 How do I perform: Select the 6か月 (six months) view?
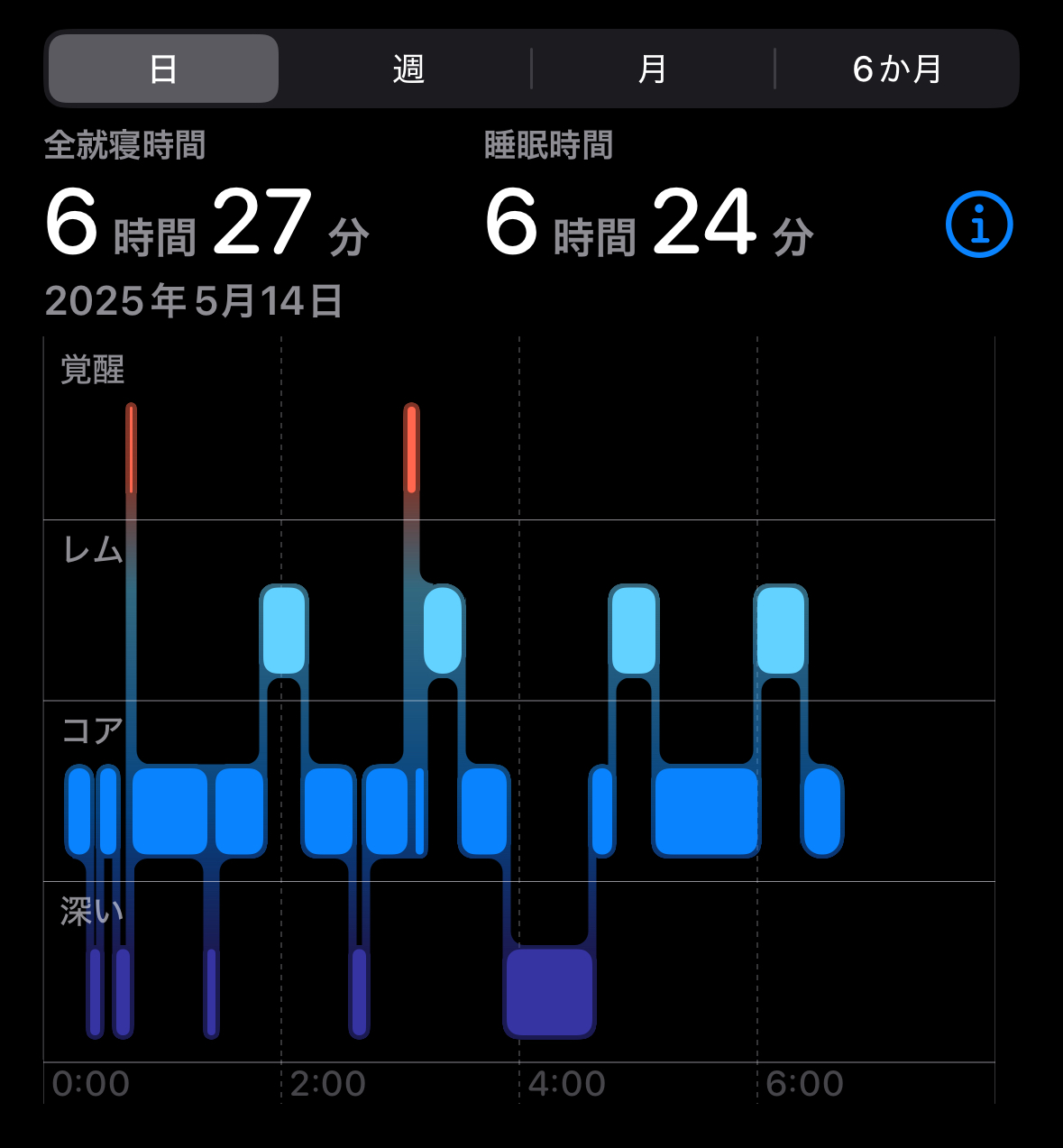click(x=896, y=69)
